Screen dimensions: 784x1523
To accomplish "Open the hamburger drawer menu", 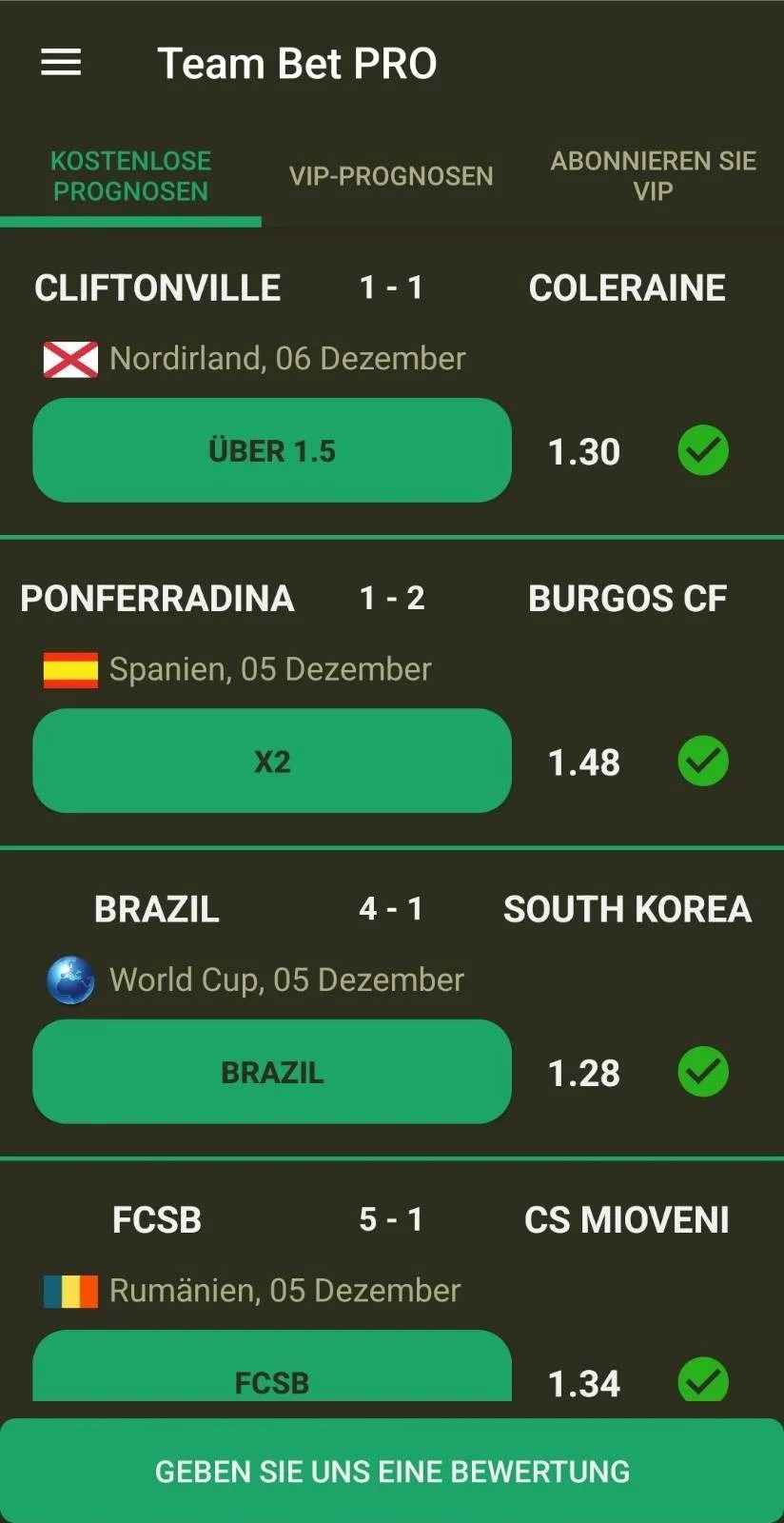I will click(61, 63).
